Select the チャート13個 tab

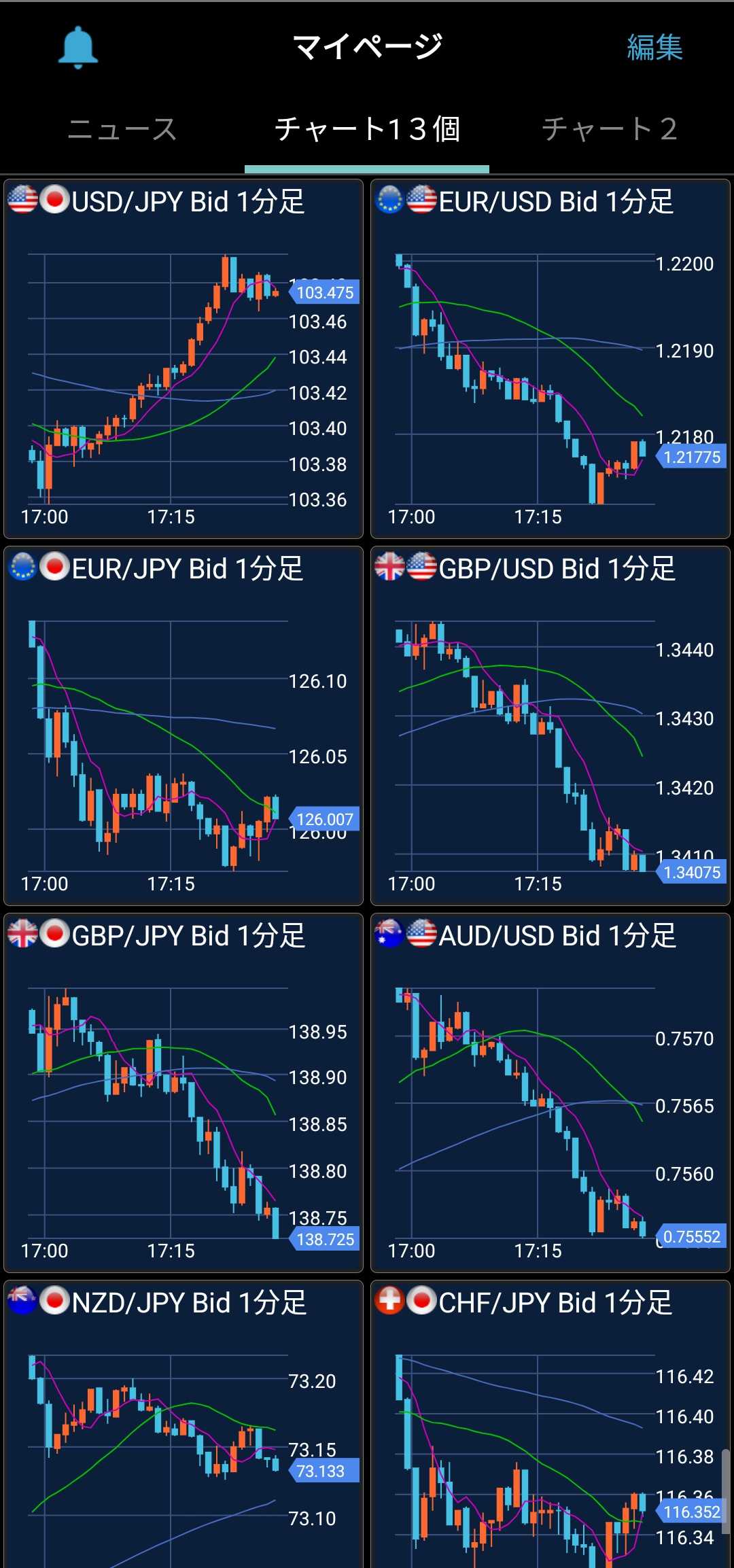point(367,129)
